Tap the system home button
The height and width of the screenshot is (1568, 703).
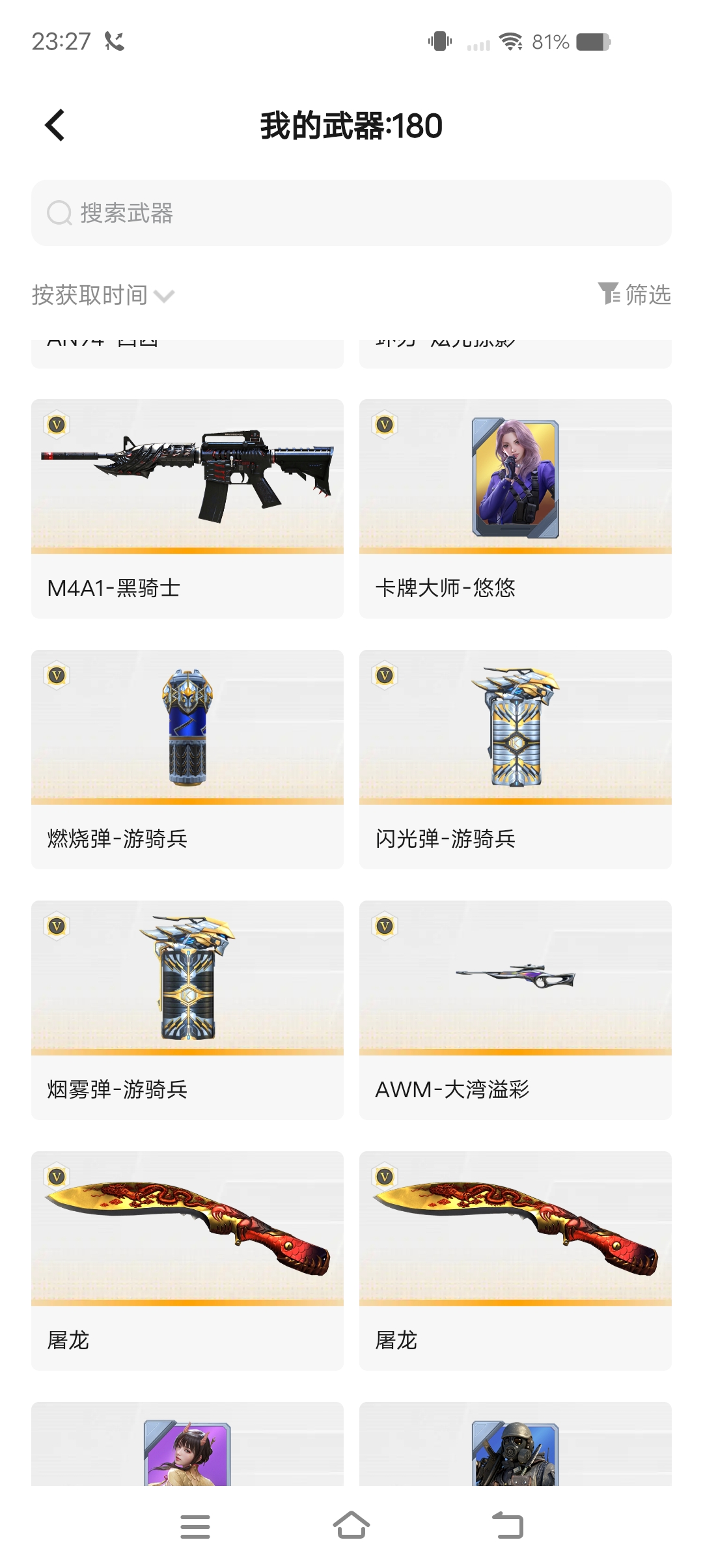[351, 1526]
